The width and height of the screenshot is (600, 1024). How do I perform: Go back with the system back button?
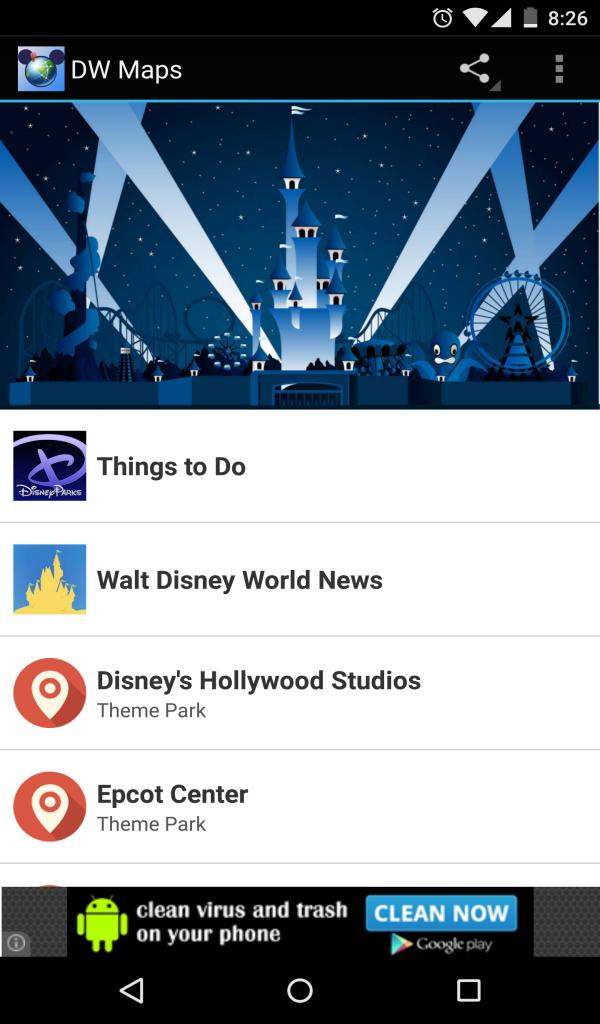click(x=131, y=990)
